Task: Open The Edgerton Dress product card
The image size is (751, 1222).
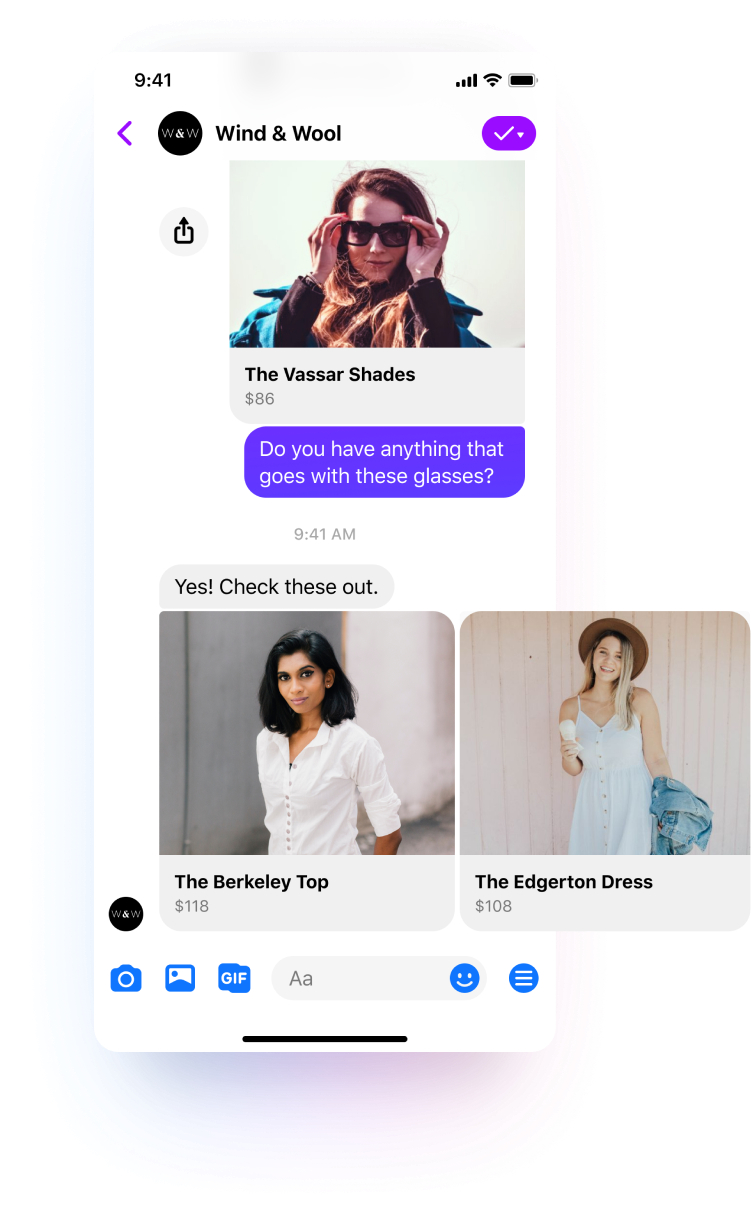Action: (x=604, y=770)
